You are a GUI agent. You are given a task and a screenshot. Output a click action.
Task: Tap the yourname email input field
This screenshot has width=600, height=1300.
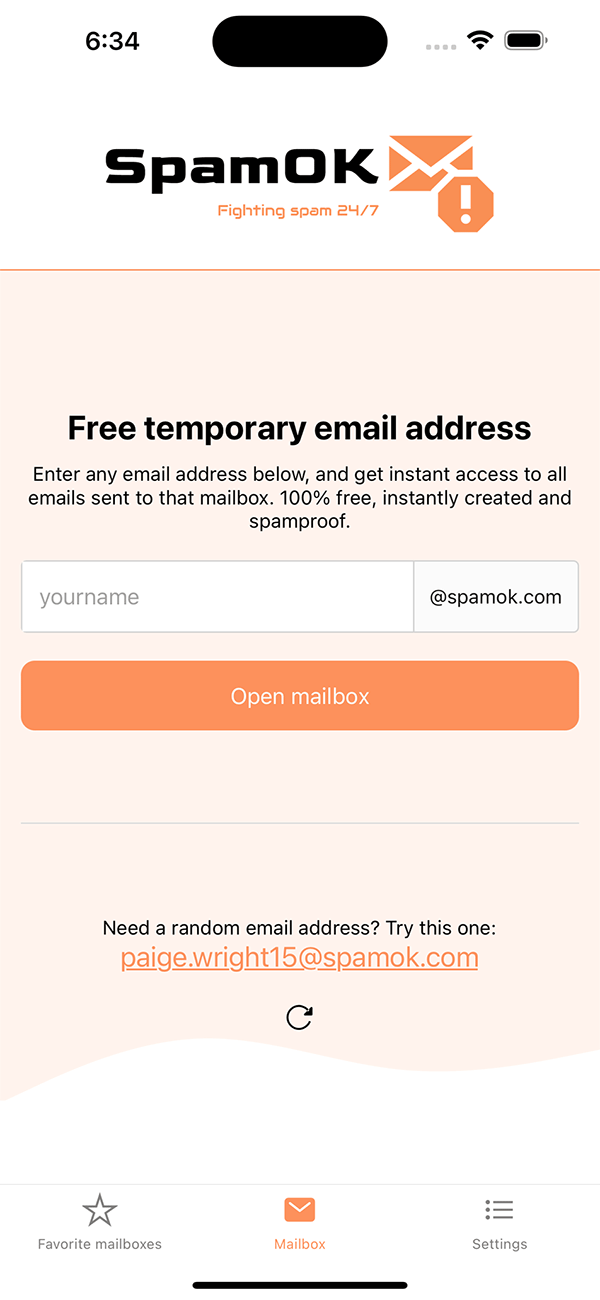tap(217, 597)
